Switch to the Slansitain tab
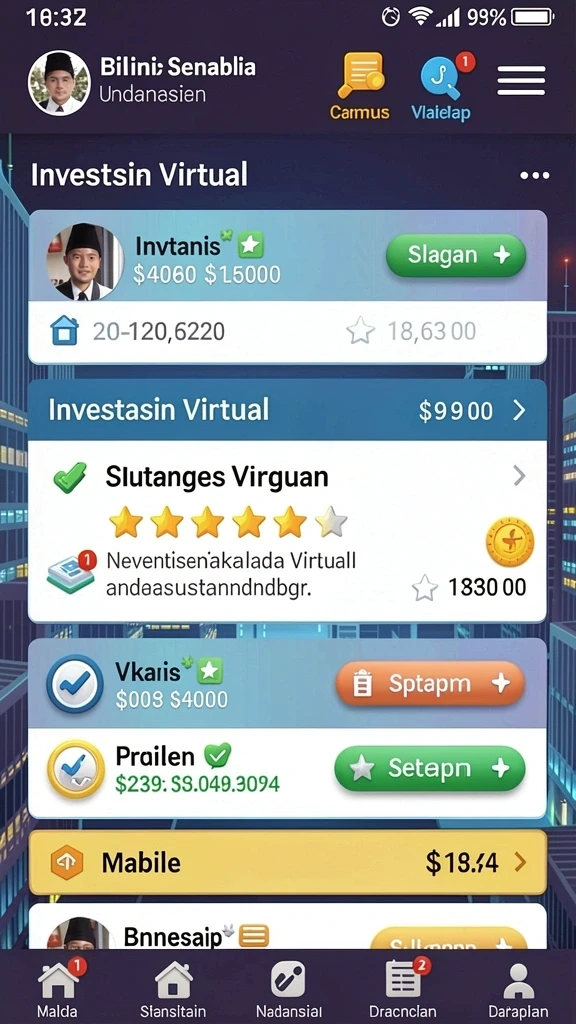This screenshot has width=576, height=1024. (x=173, y=987)
